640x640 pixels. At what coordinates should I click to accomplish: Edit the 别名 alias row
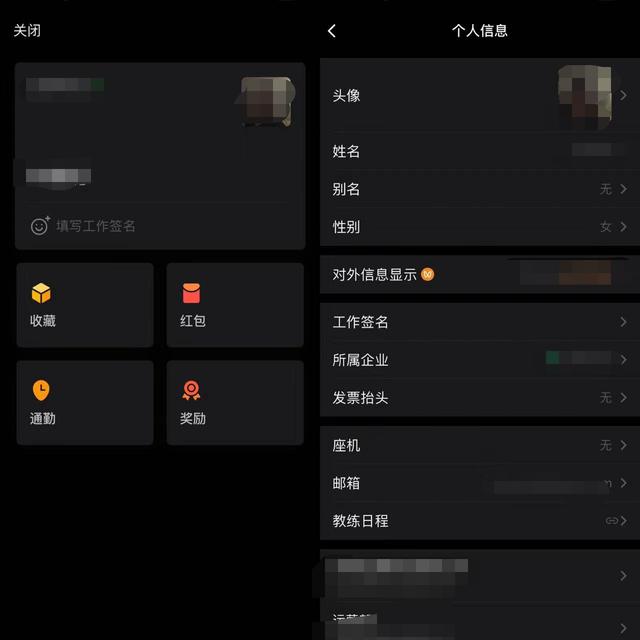coord(479,189)
